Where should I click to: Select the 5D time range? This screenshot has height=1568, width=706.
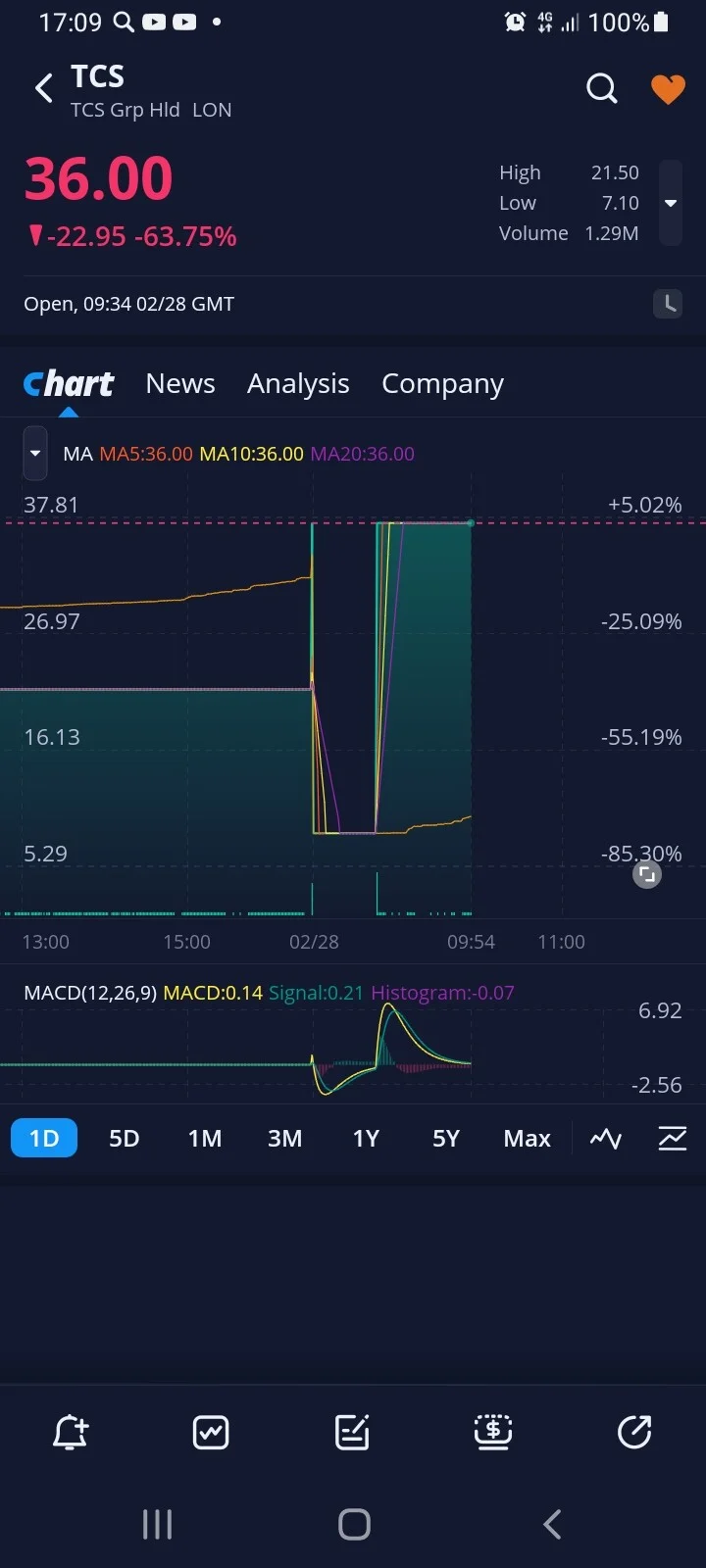coord(125,1138)
